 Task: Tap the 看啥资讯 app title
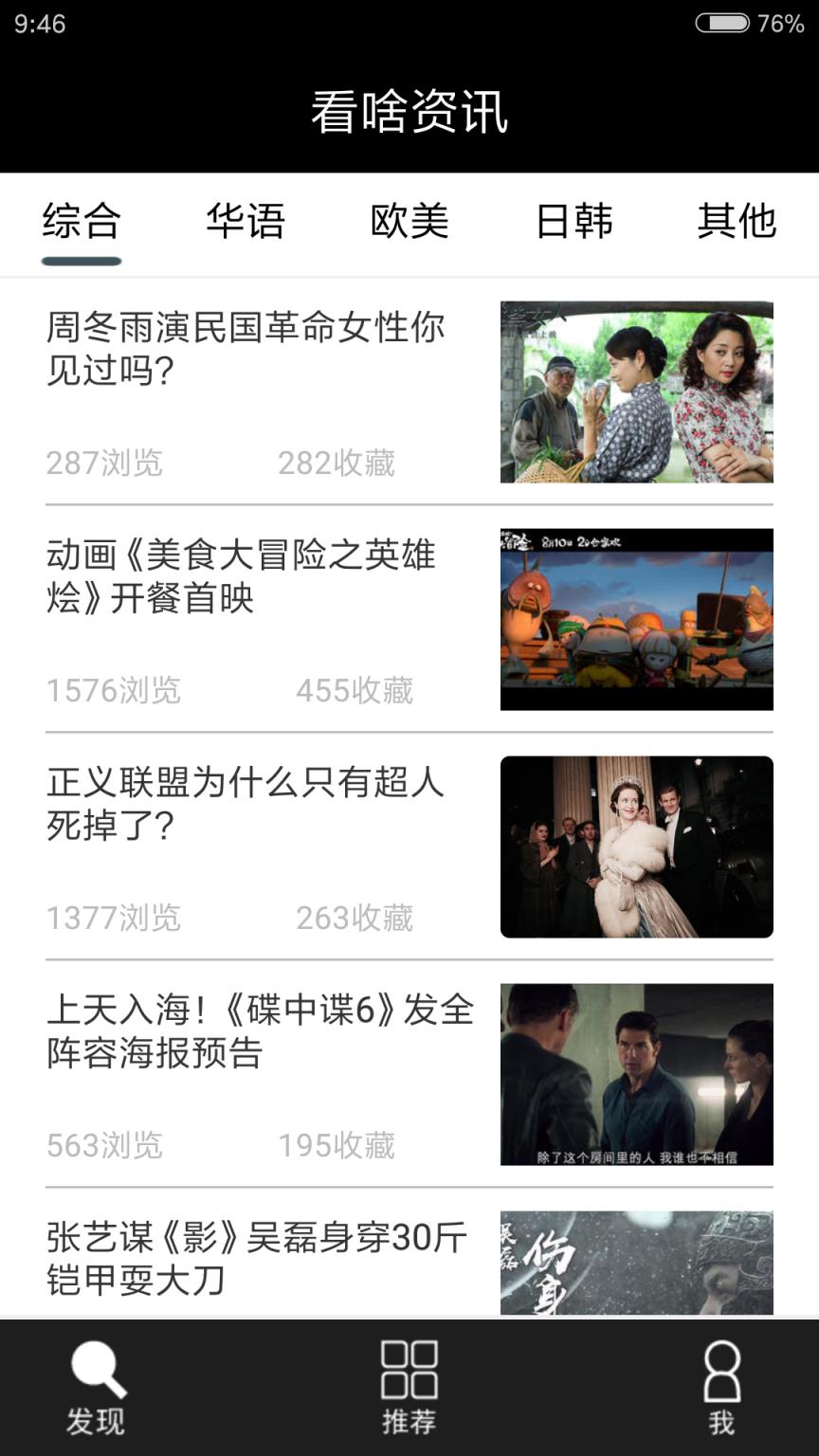pyautogui.click(x=409, y=111)
